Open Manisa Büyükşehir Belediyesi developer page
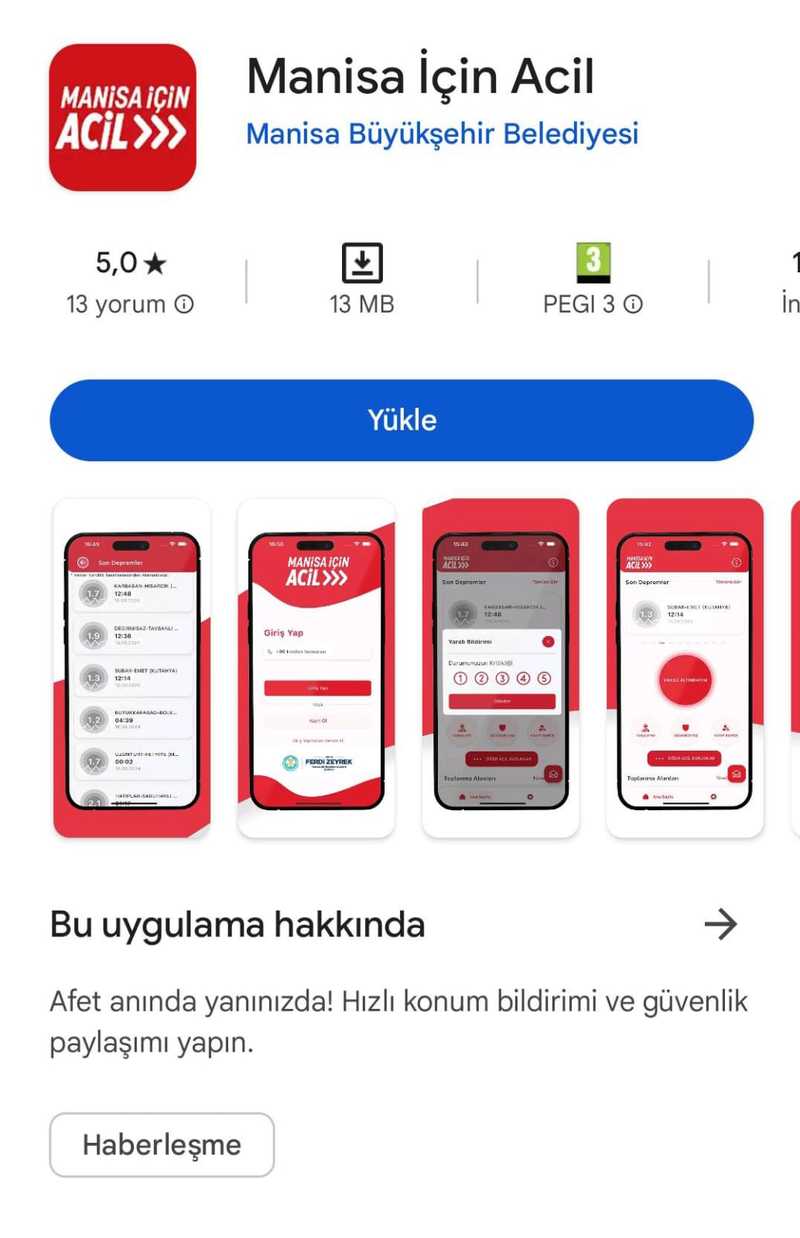 tap(442, 133)
